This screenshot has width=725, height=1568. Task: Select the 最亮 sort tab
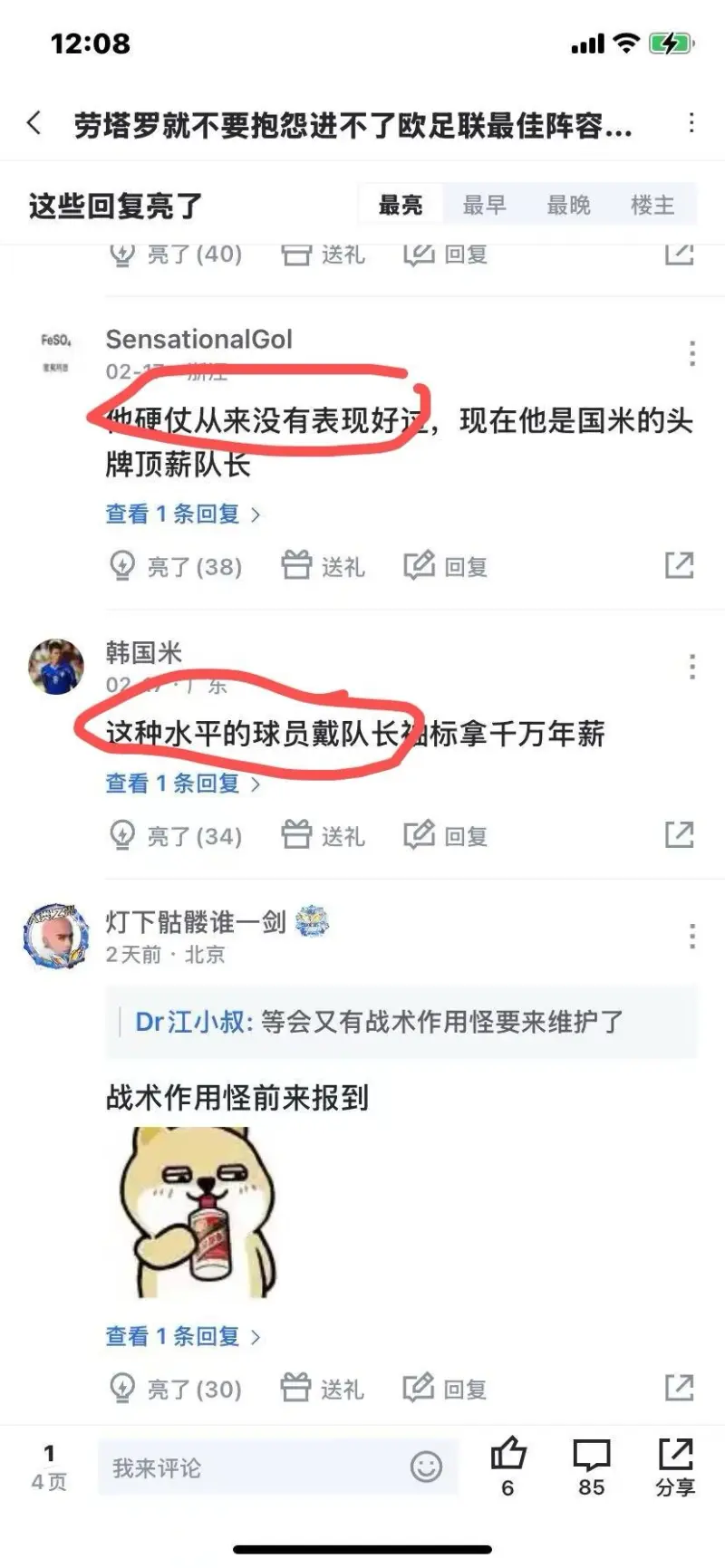coord(401,206)
